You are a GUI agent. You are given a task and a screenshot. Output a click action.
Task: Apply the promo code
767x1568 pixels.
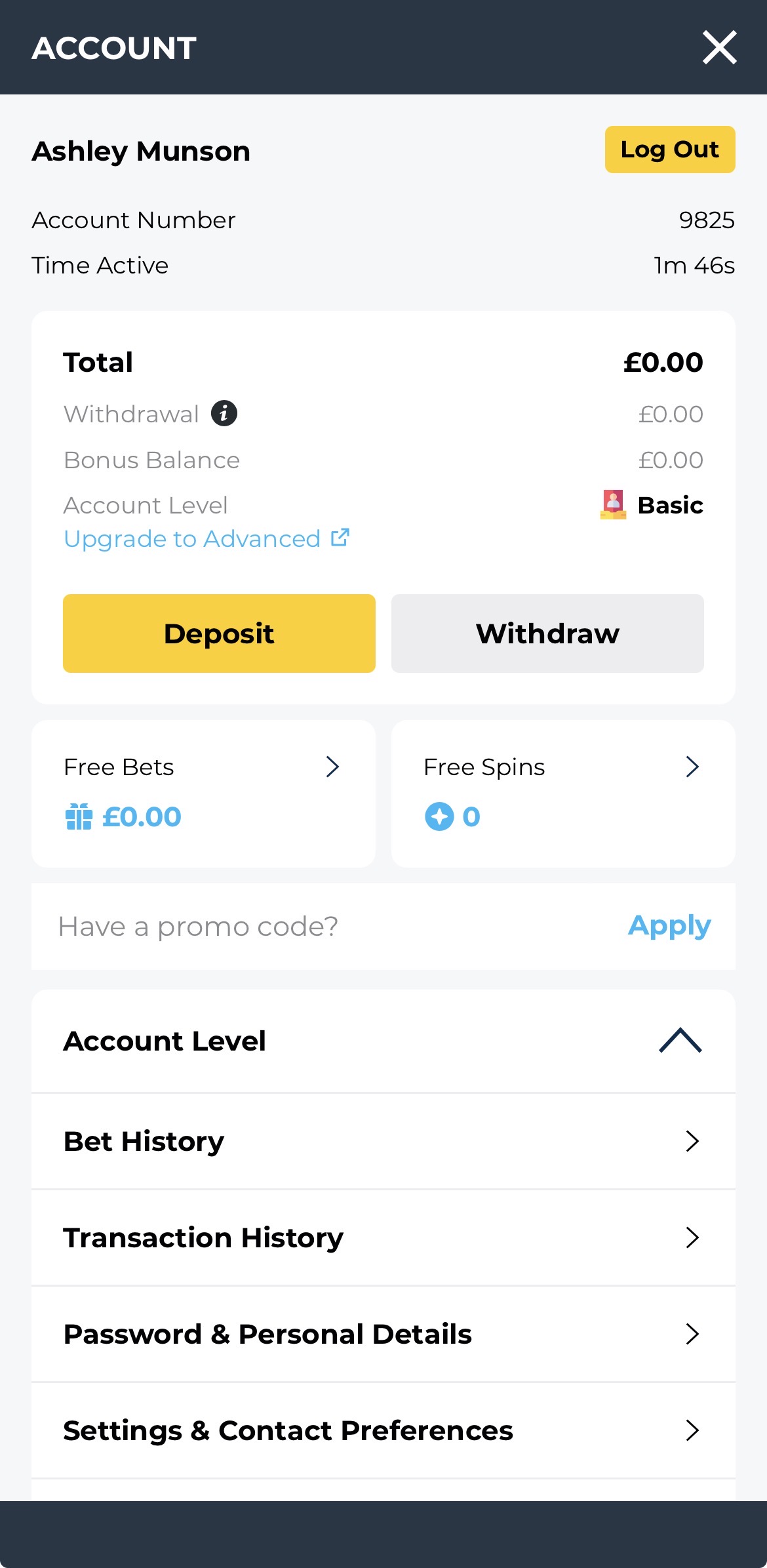tap(669, 925)
